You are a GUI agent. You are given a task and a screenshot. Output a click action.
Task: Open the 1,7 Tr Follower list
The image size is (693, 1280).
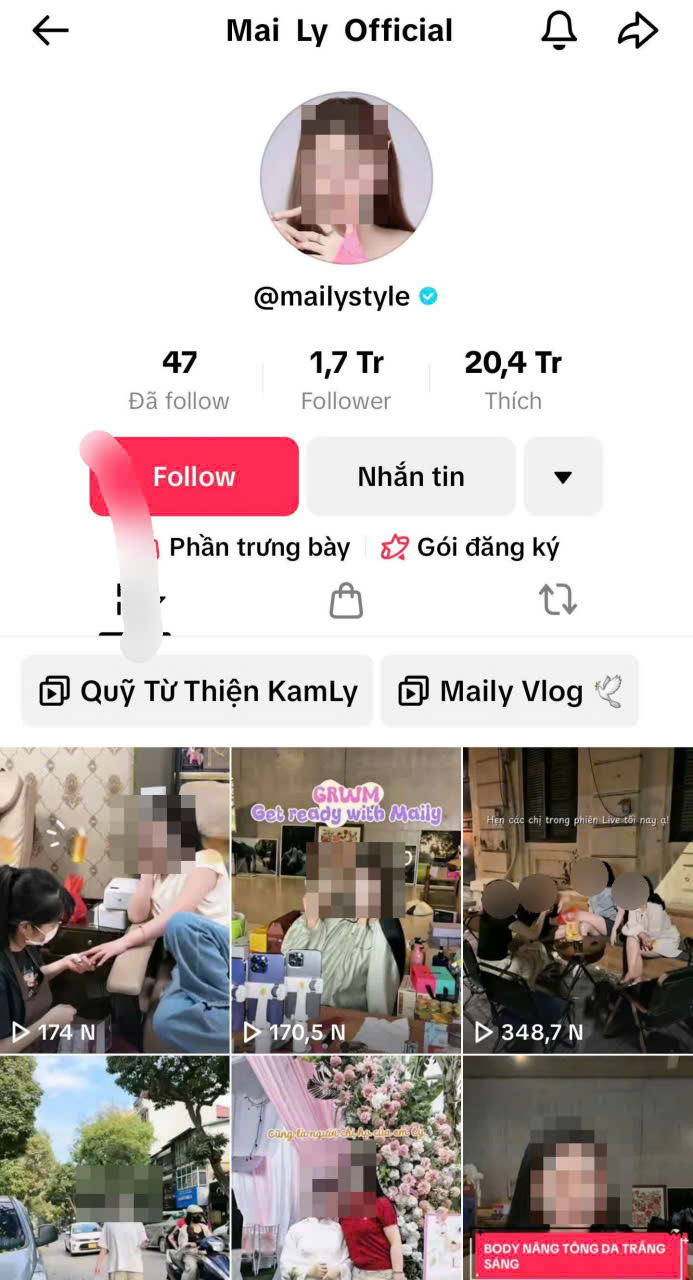(346, 380)
